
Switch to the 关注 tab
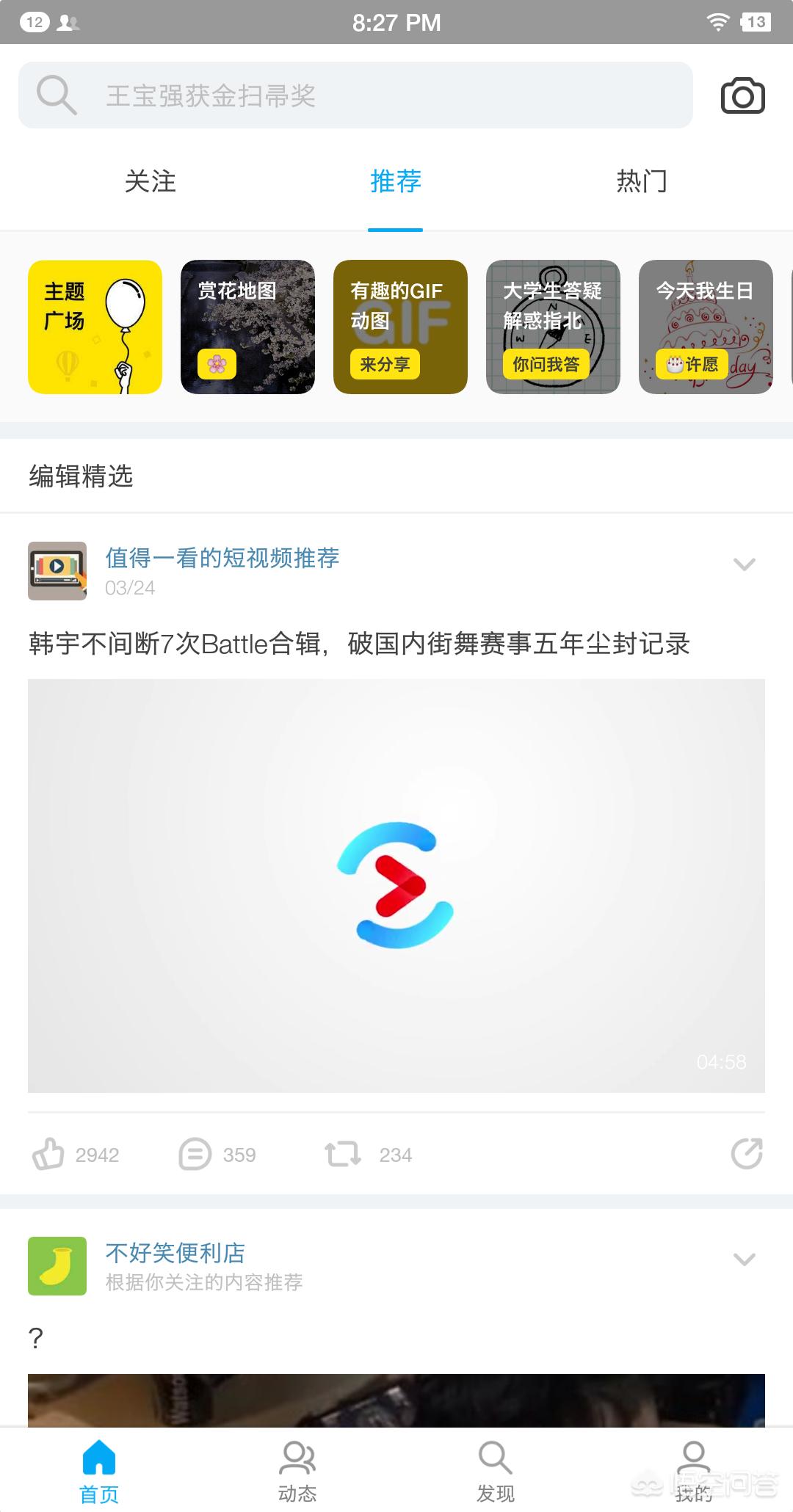coord(151,181)
